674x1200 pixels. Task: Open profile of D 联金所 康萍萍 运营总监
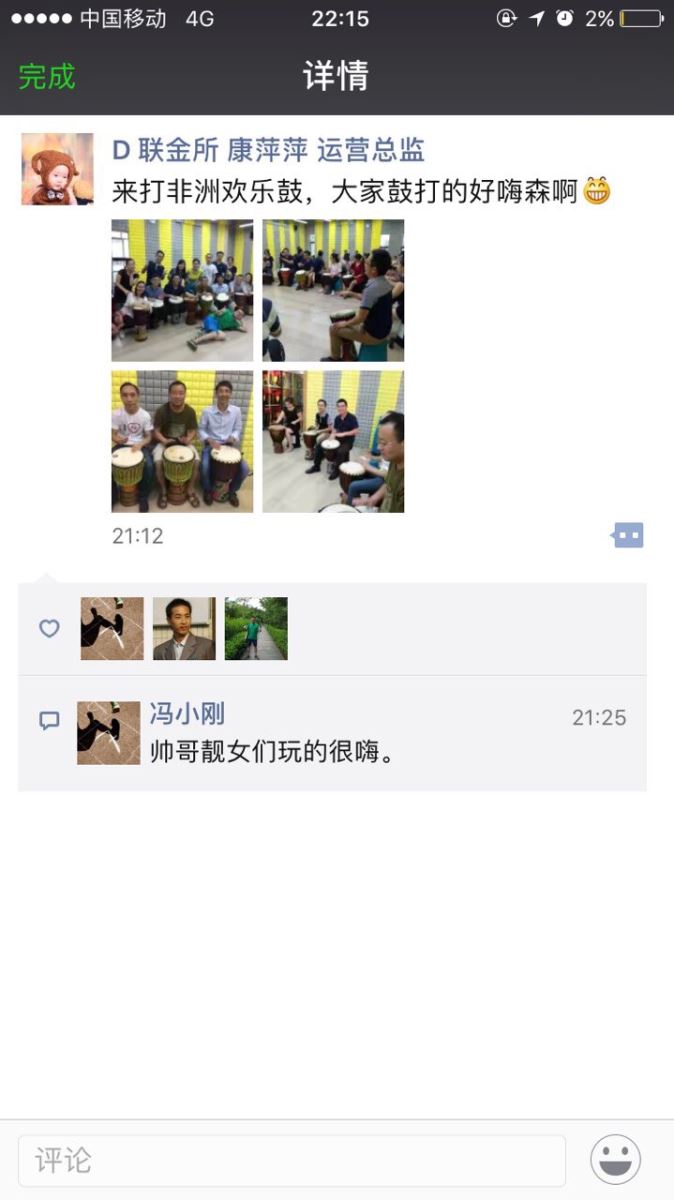click(x=268, y=150)
